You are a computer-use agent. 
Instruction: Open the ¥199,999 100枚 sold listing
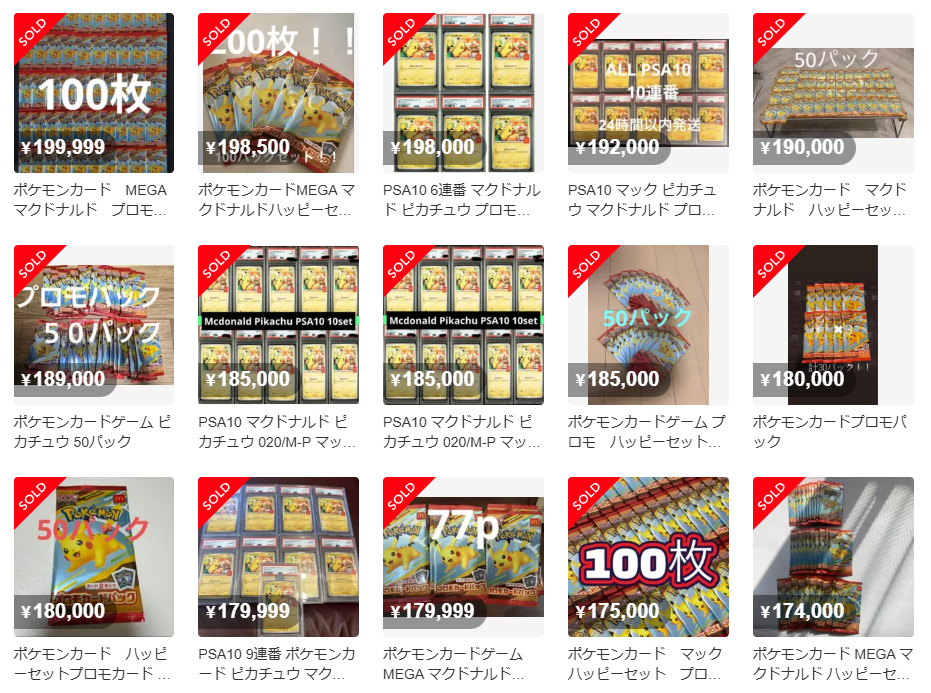94,93
